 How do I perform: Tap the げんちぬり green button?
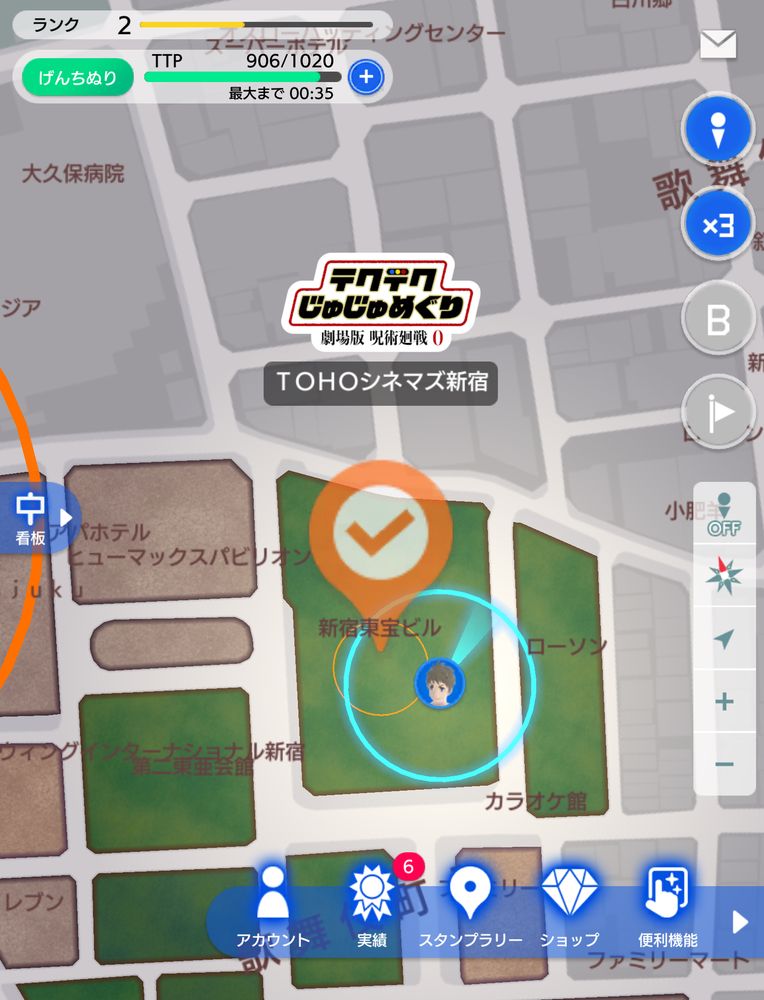tap(78, 77)
